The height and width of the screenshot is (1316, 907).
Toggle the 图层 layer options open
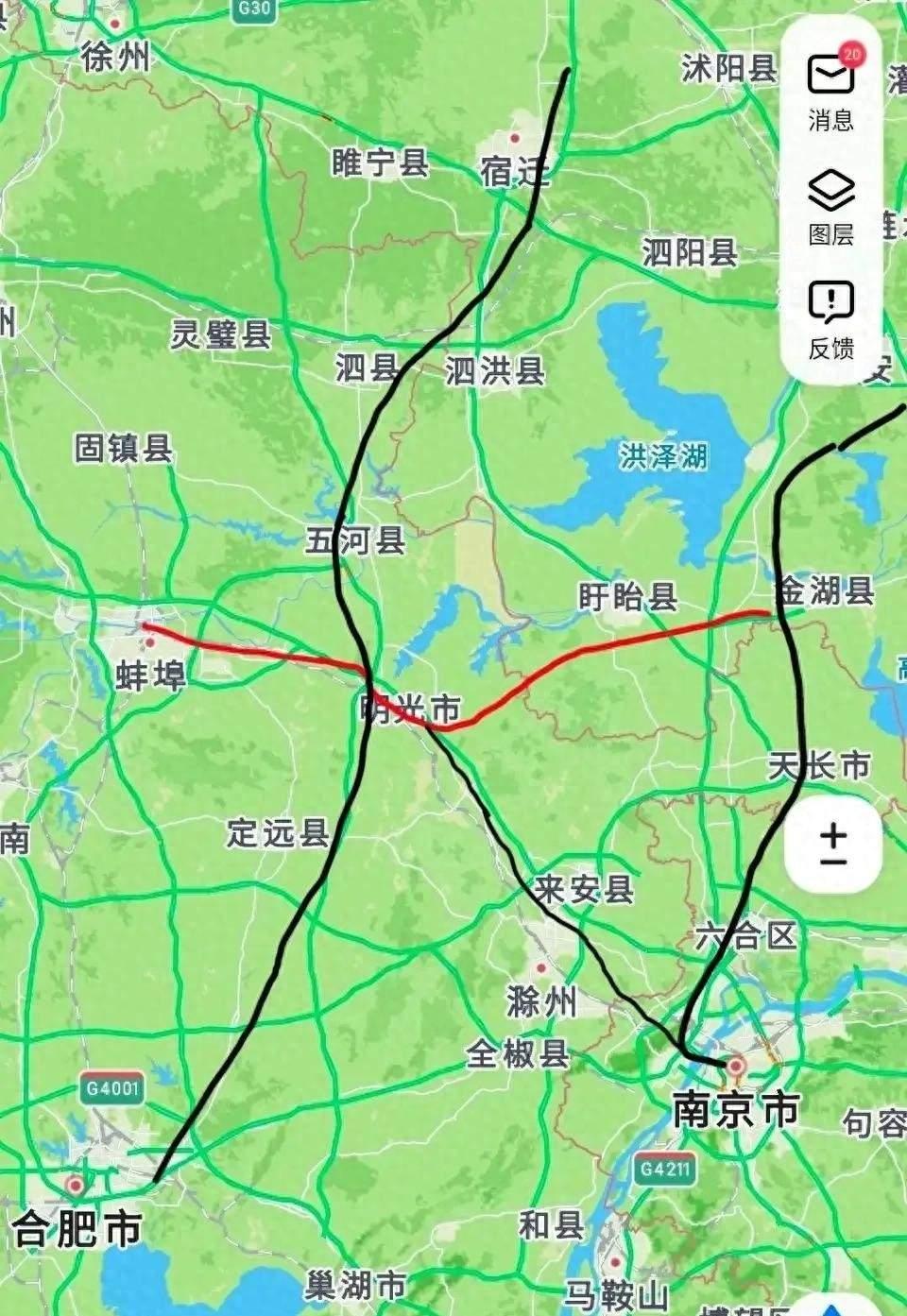click(x=830, y=213)
